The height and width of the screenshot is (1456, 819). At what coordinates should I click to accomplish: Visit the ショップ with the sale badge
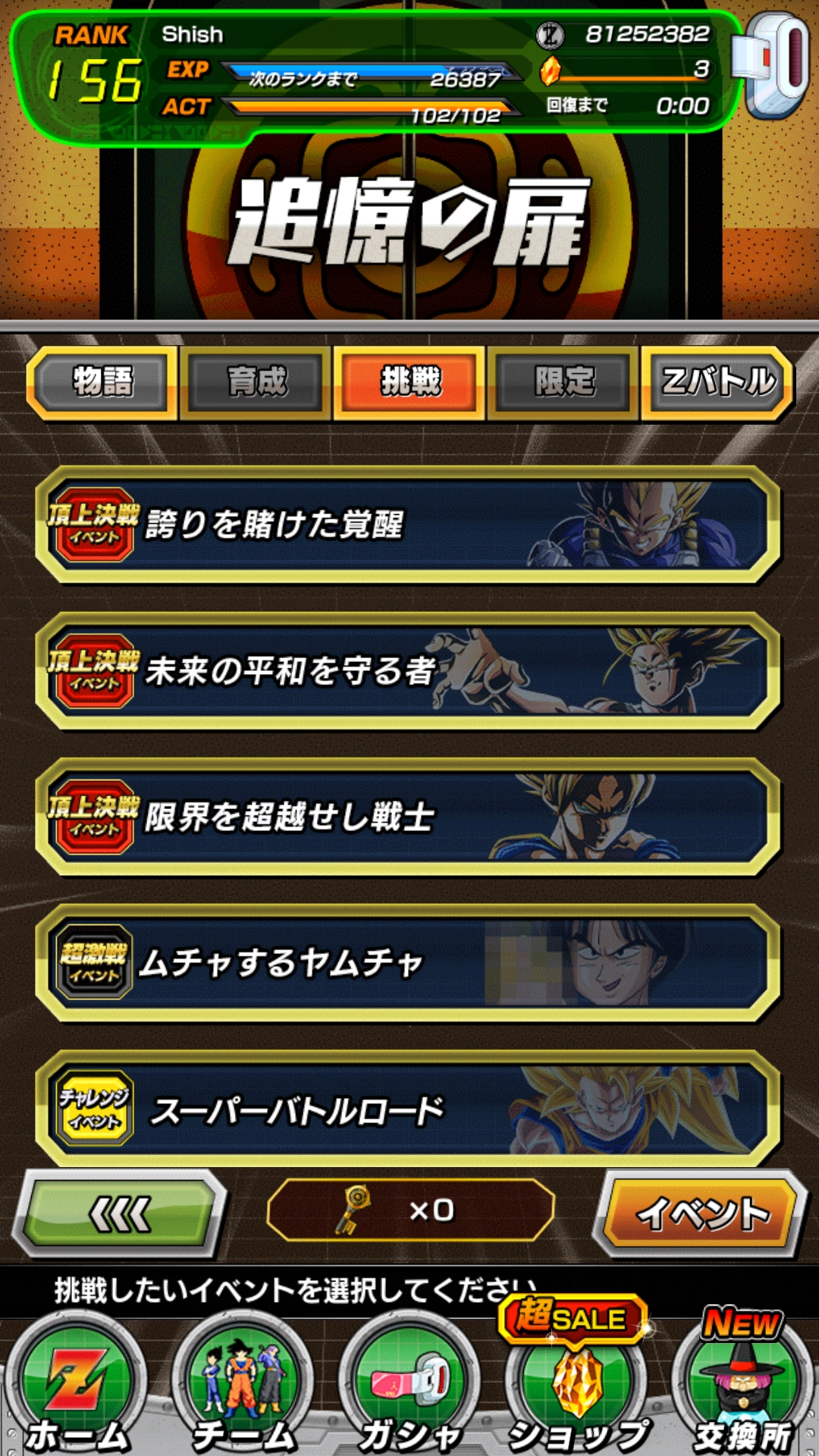(x=577, y=1392)
